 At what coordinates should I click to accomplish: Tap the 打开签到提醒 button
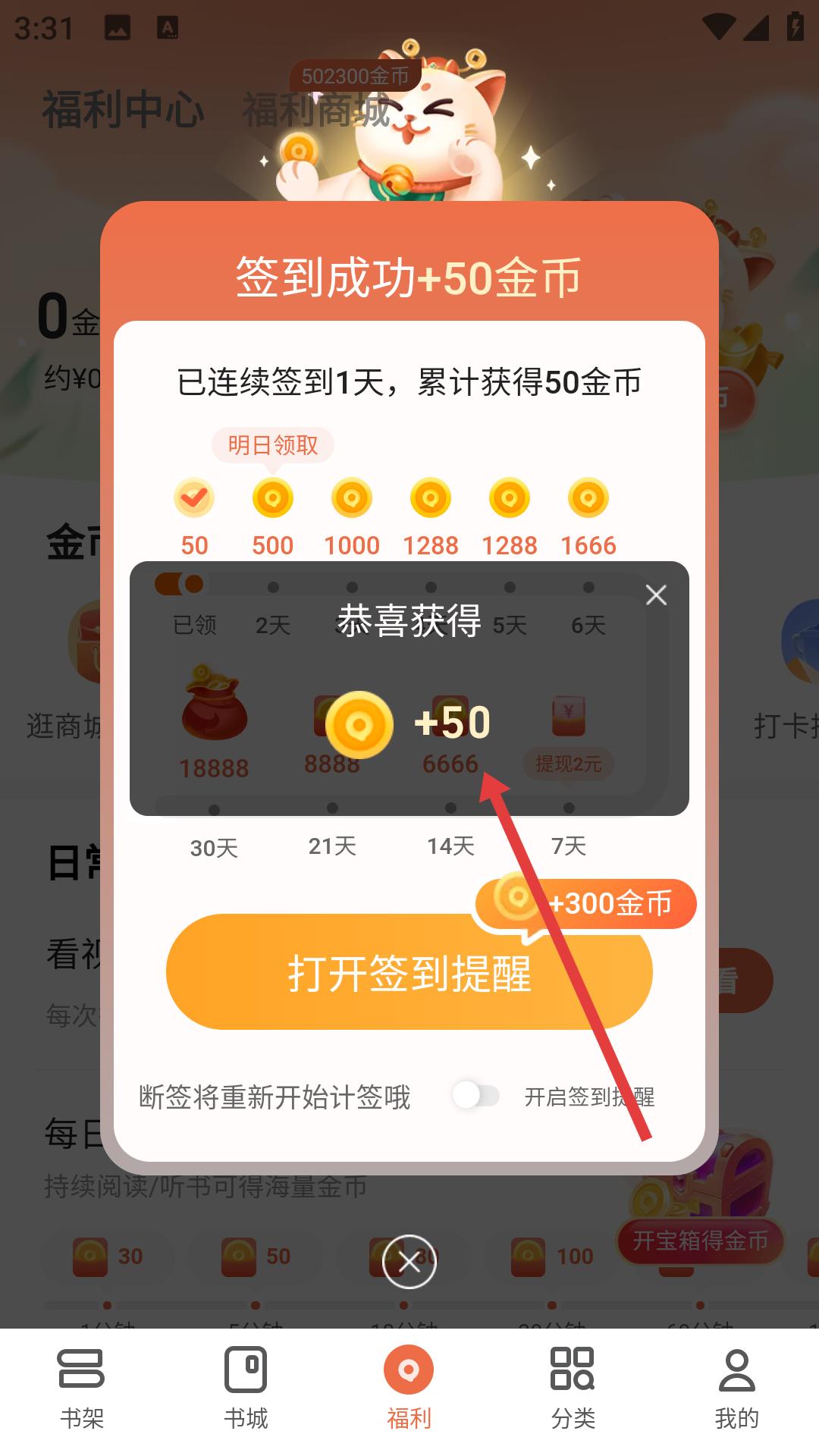(x=409, y=972)
